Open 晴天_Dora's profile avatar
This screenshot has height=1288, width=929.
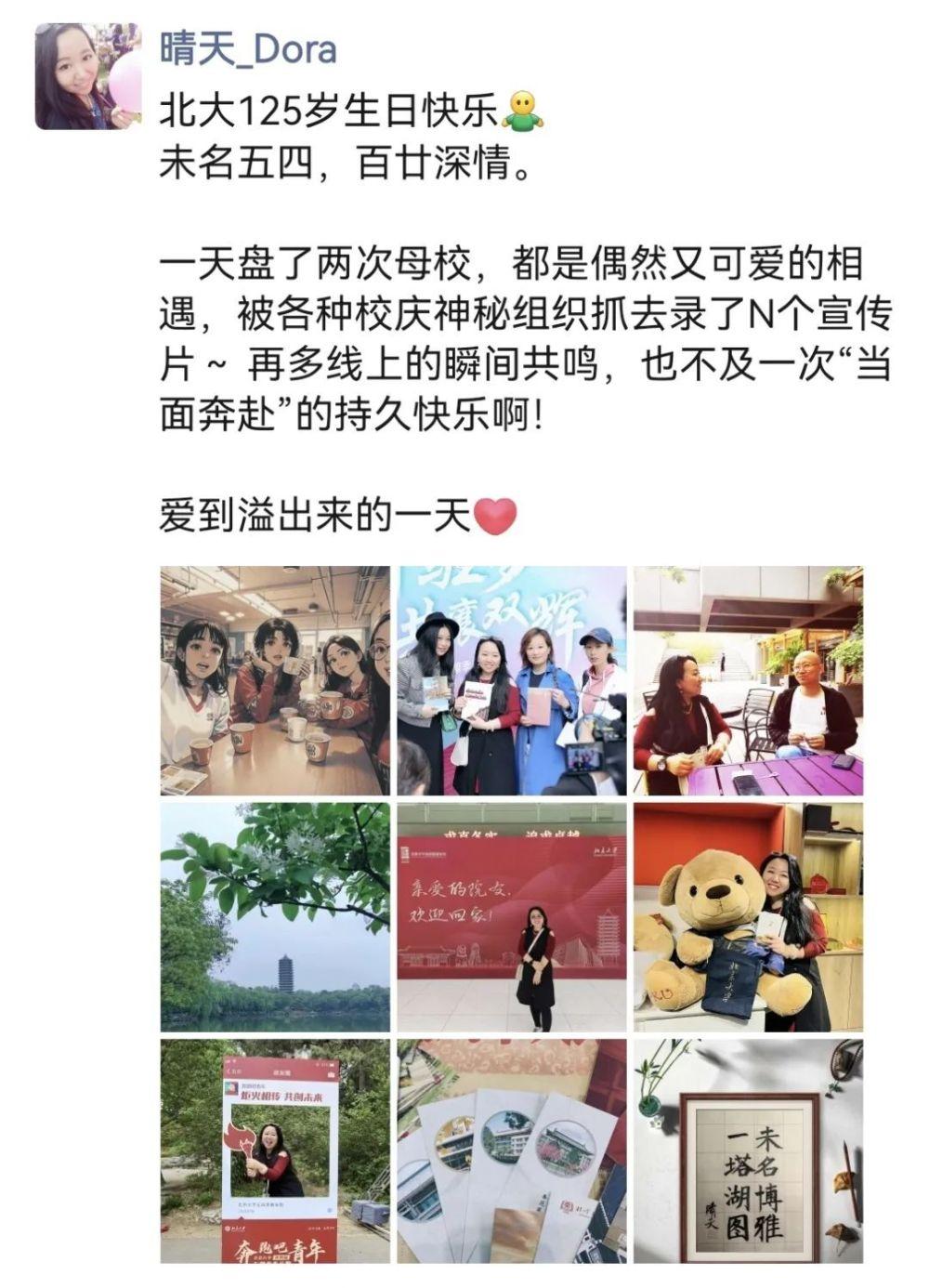[x=88, y=76]
